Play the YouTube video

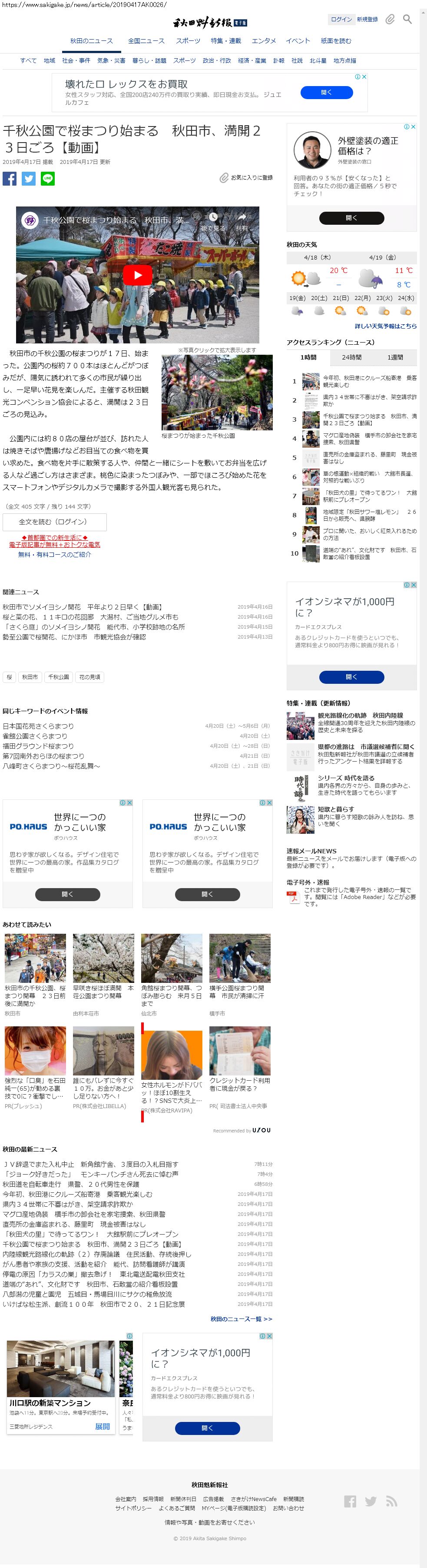(137, 275)
